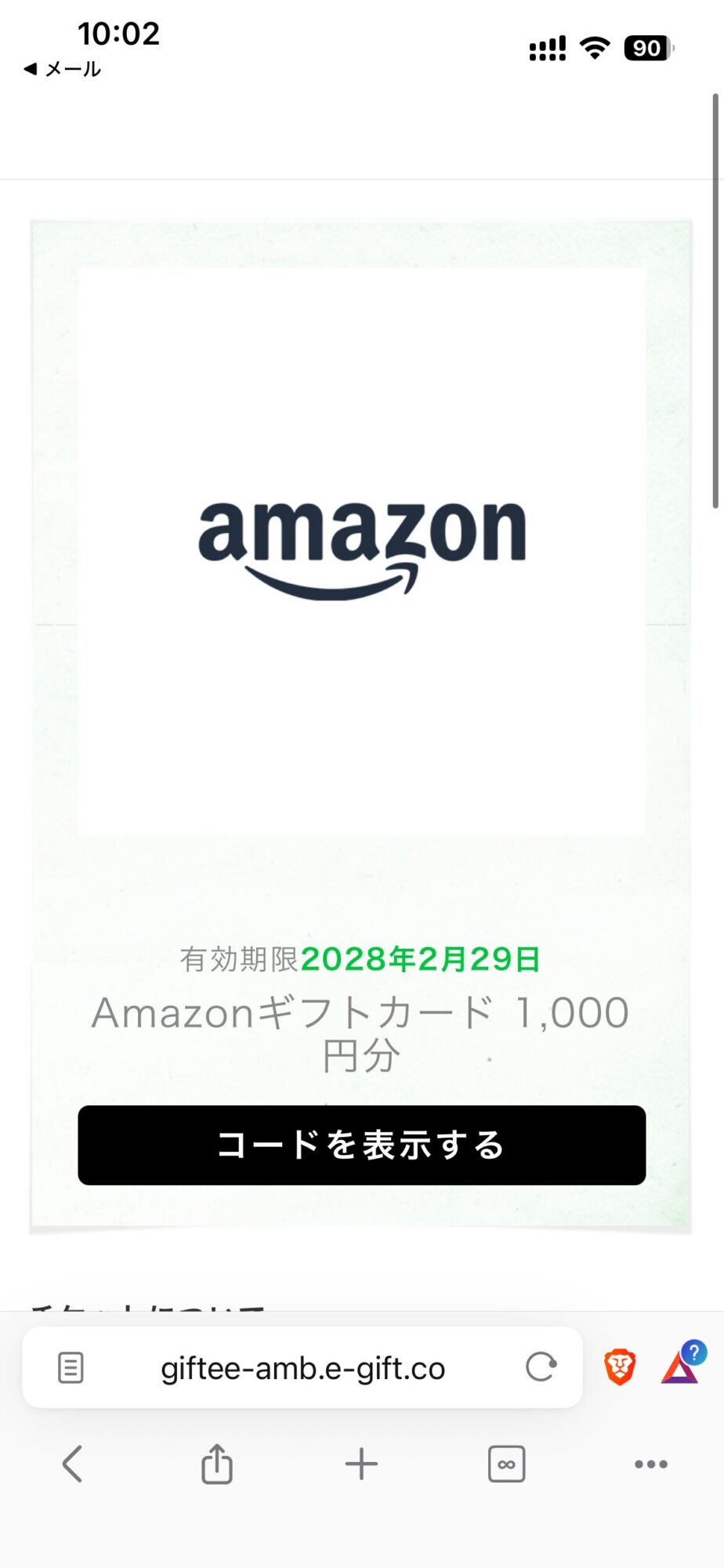Open the giftee-amb.e-gift.co address bar
Viewport: 724px width, 1568px height.
(302, 1368)
